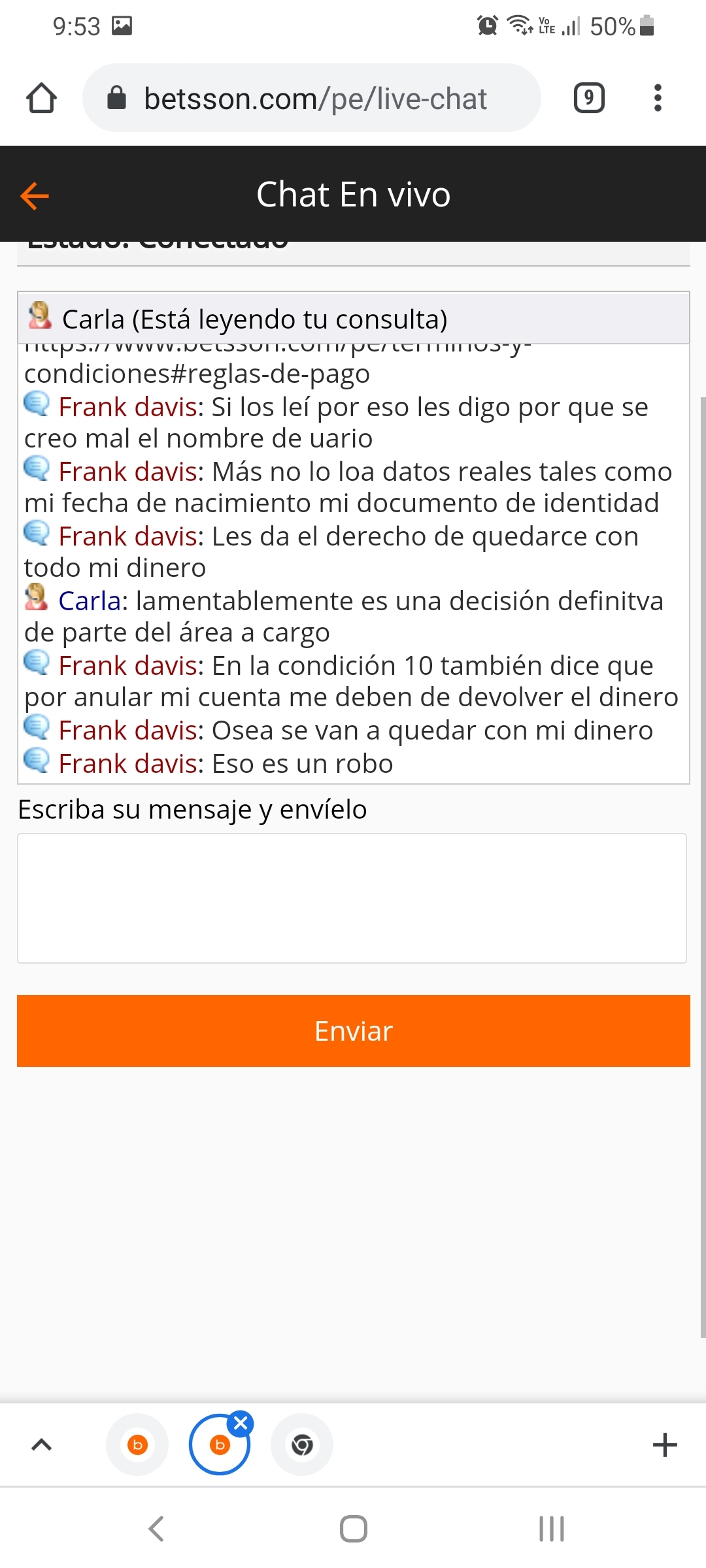706x1568 pixels.
Task: Go back using the orange arrow
Action: (35, 196)
